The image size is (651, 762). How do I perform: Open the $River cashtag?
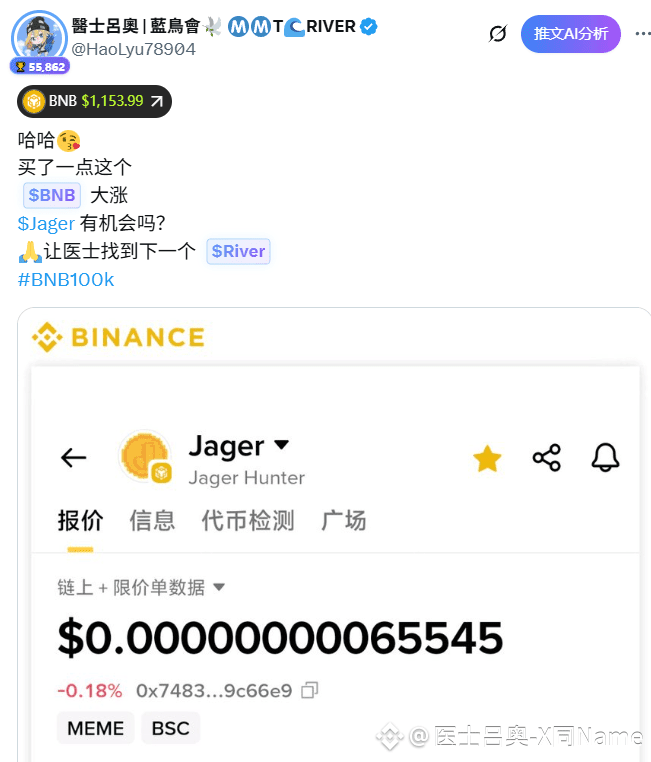coord(238,251)
